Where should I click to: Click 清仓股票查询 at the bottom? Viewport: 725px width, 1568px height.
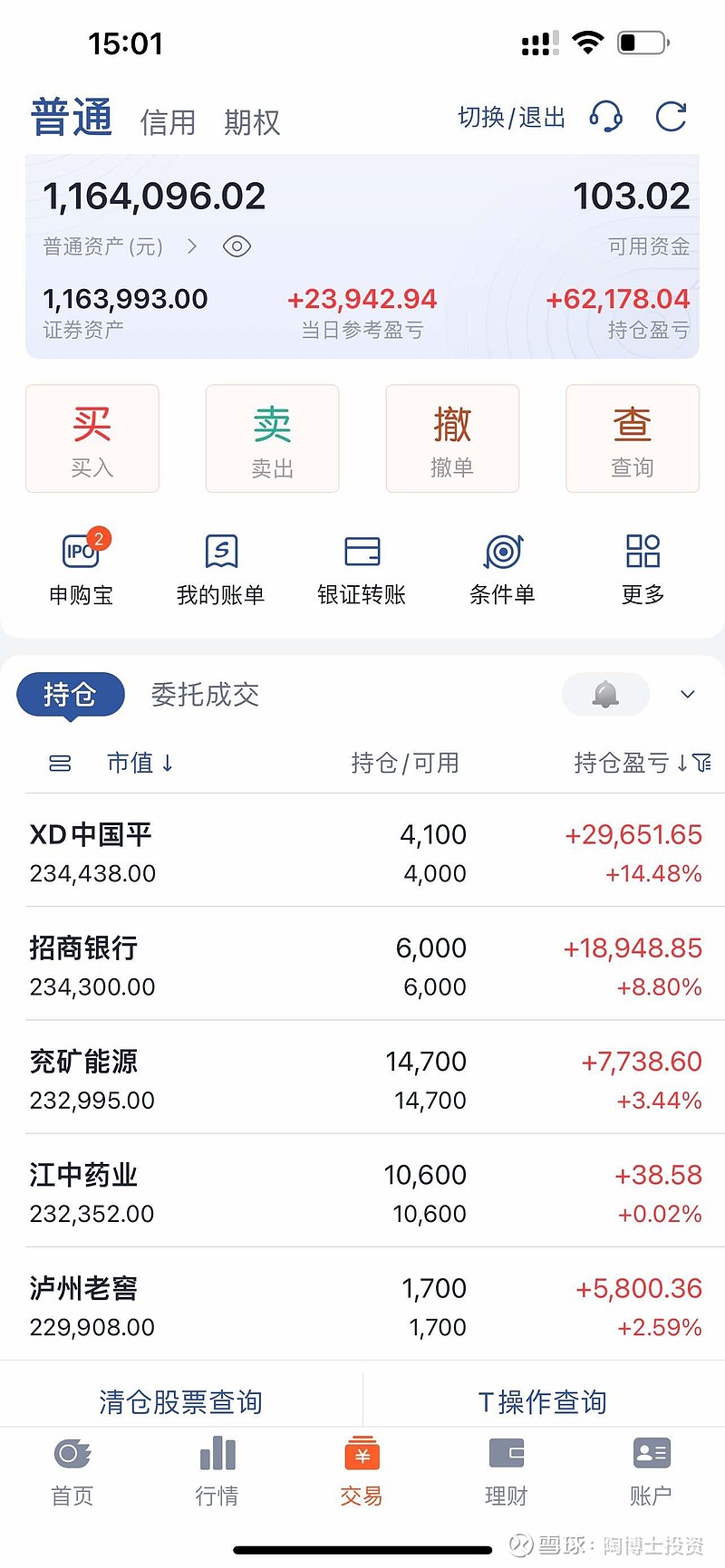point(180,1401)
